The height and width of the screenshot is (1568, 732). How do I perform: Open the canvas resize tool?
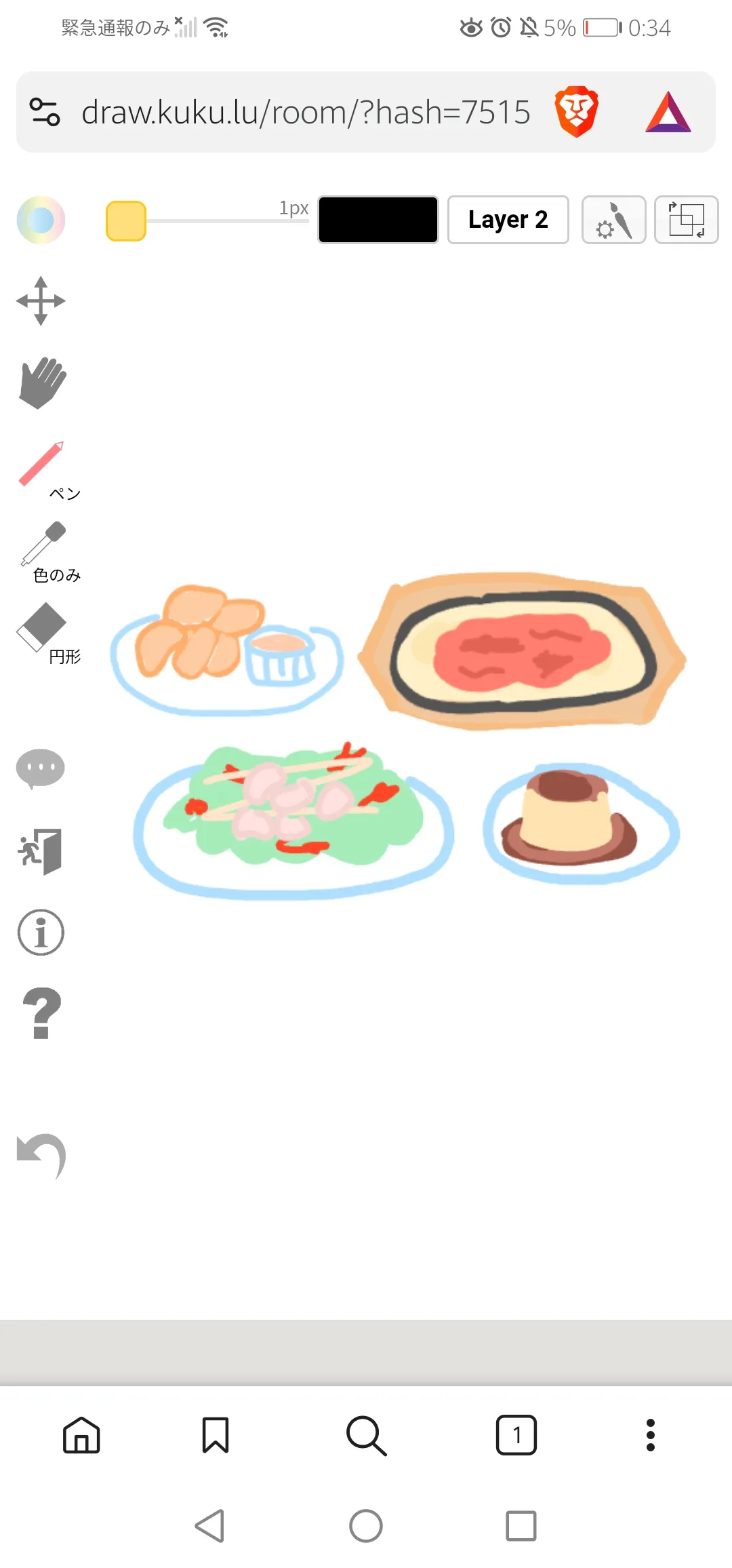(x=687, y=220)
